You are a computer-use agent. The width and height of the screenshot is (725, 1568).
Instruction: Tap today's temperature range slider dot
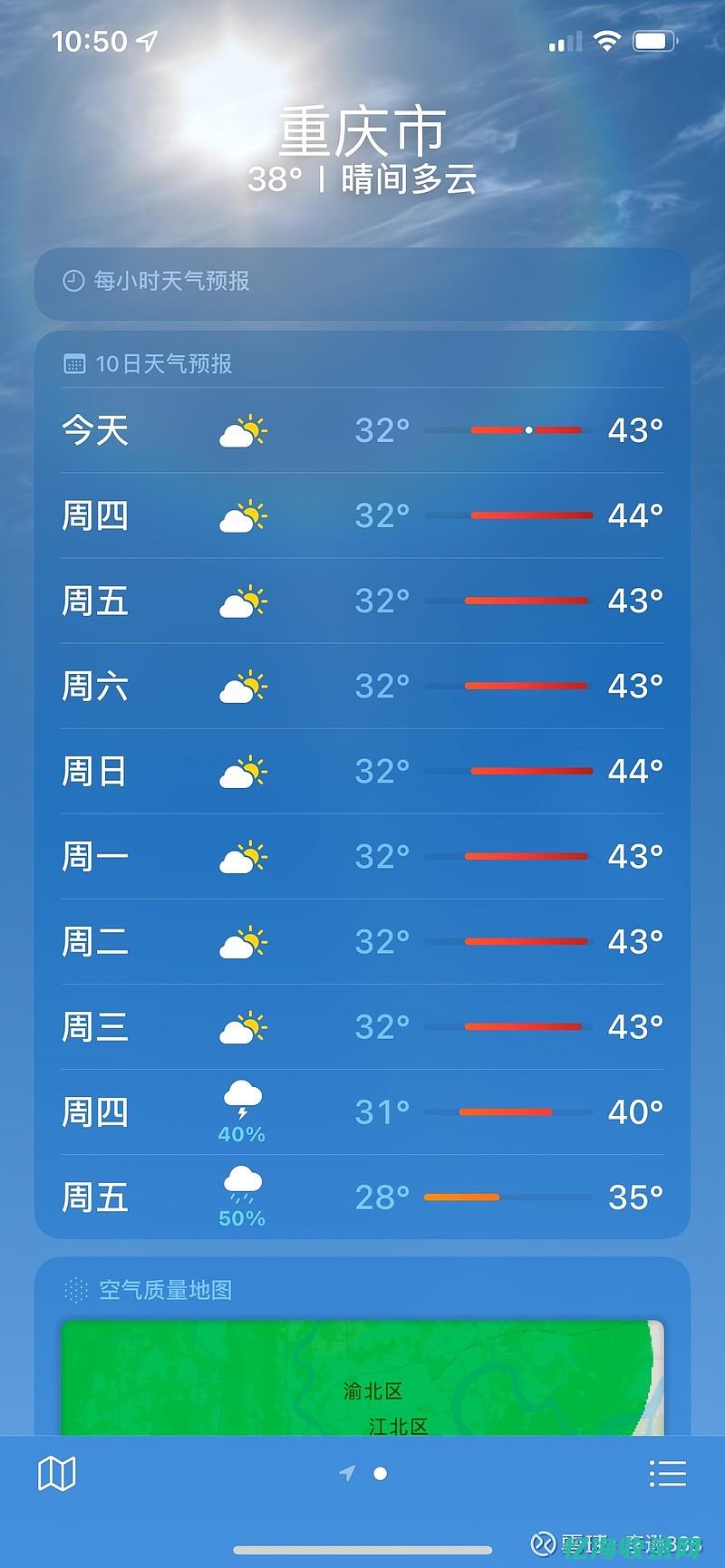(x=529, y=428)
